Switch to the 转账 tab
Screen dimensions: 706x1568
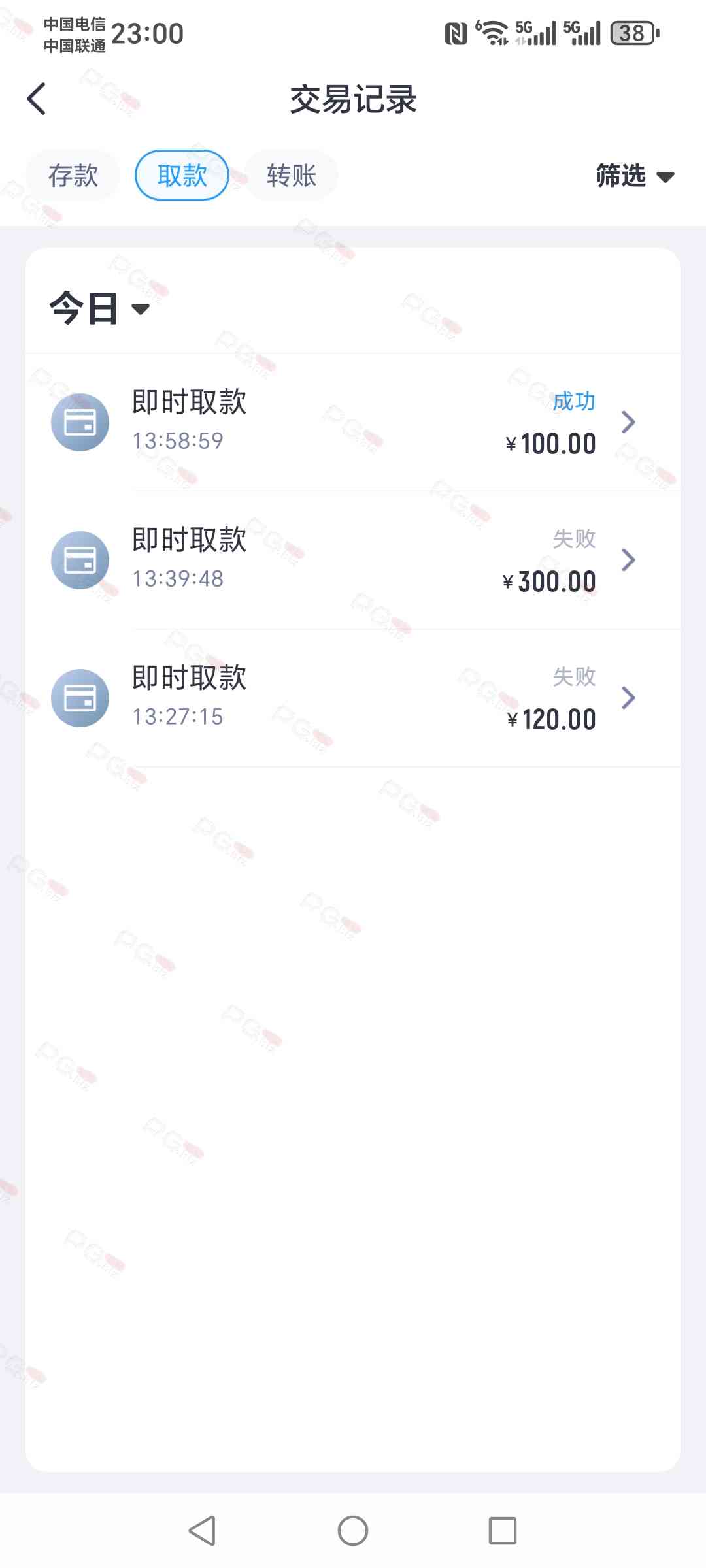point(292,176)
